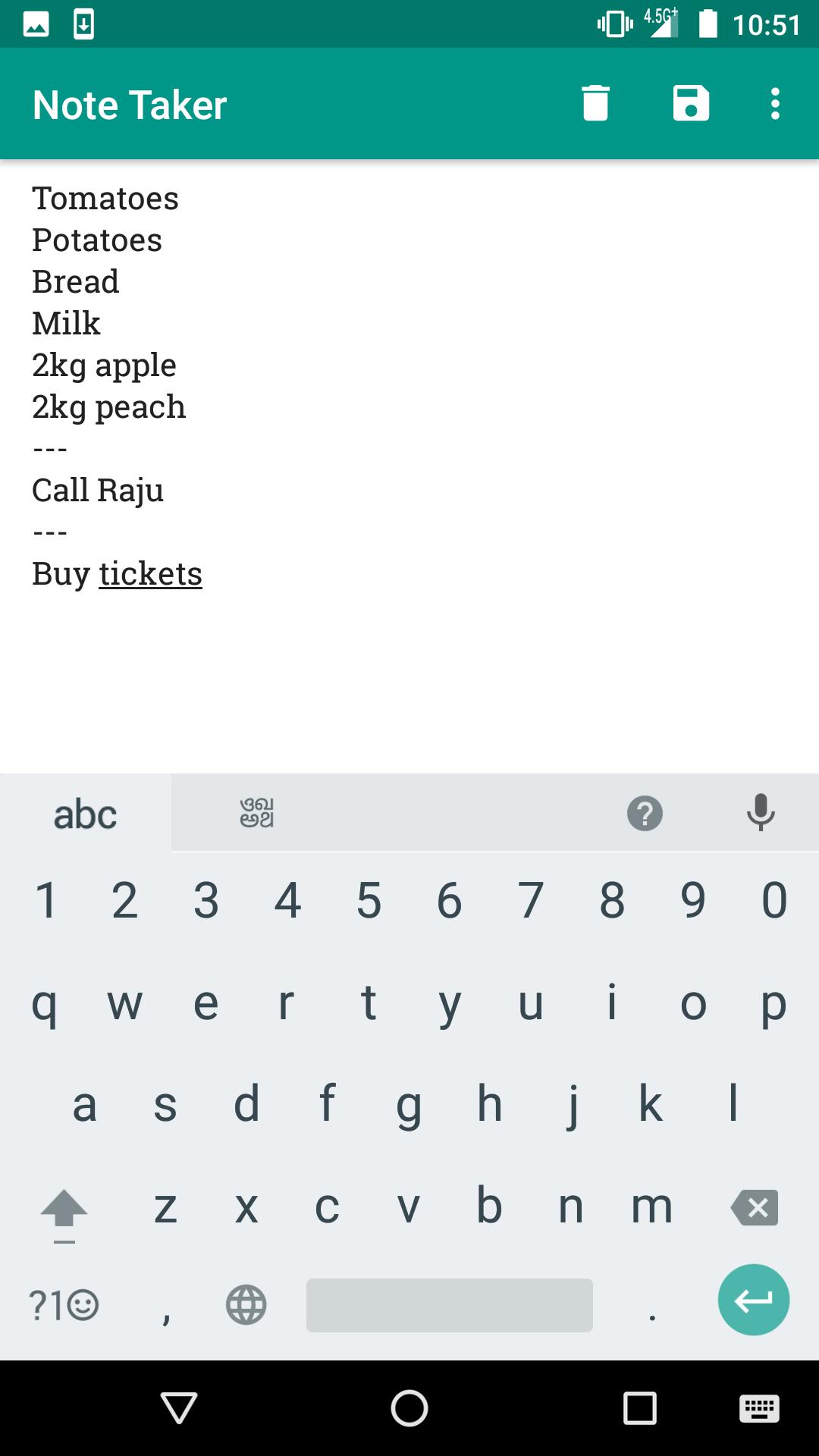819x1456 pixels.
Task: Open the overflow menu
Action: (774, 104)
